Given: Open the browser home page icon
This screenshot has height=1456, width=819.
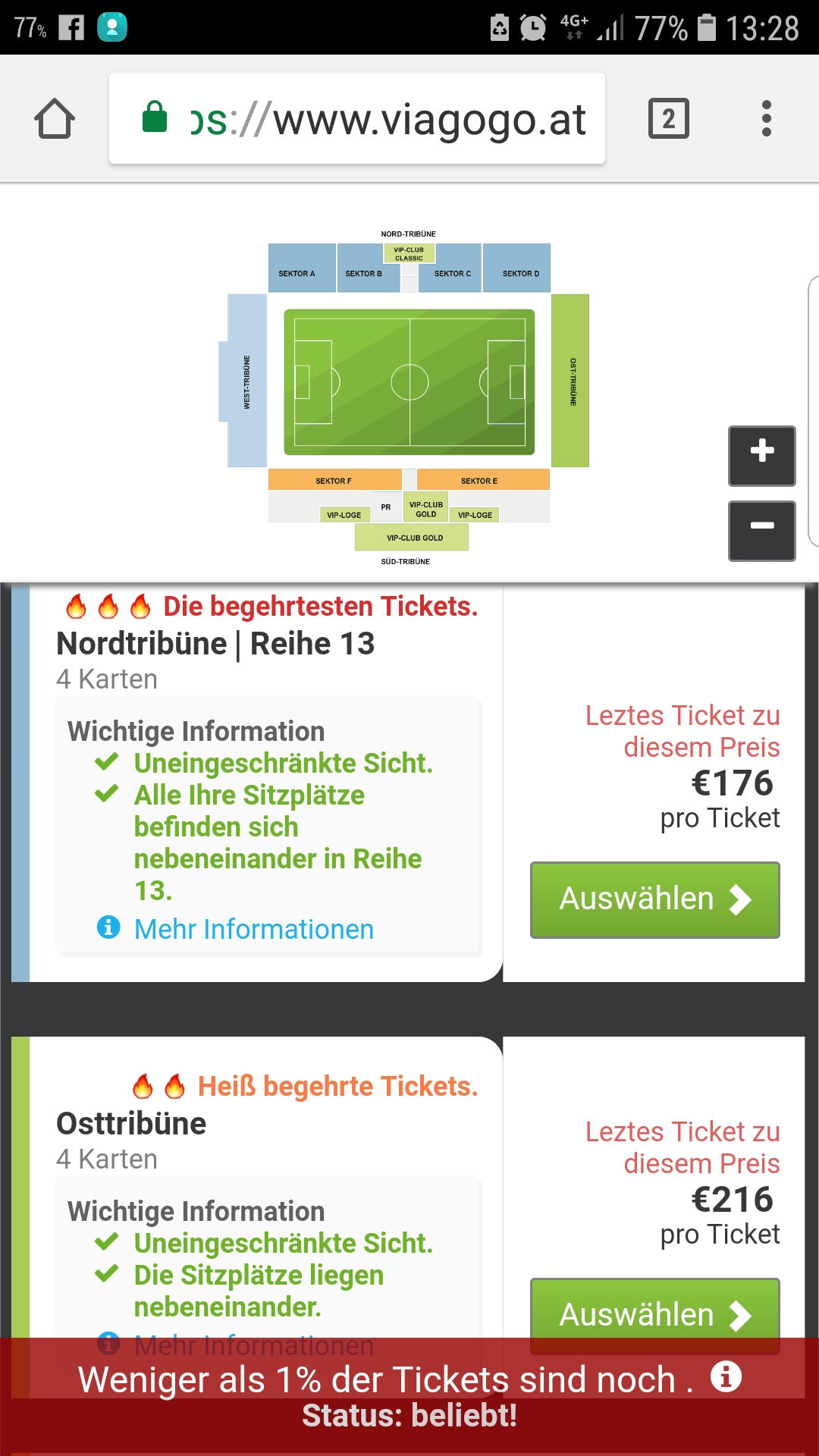Looking at the screenshot, I should point(55,119).
